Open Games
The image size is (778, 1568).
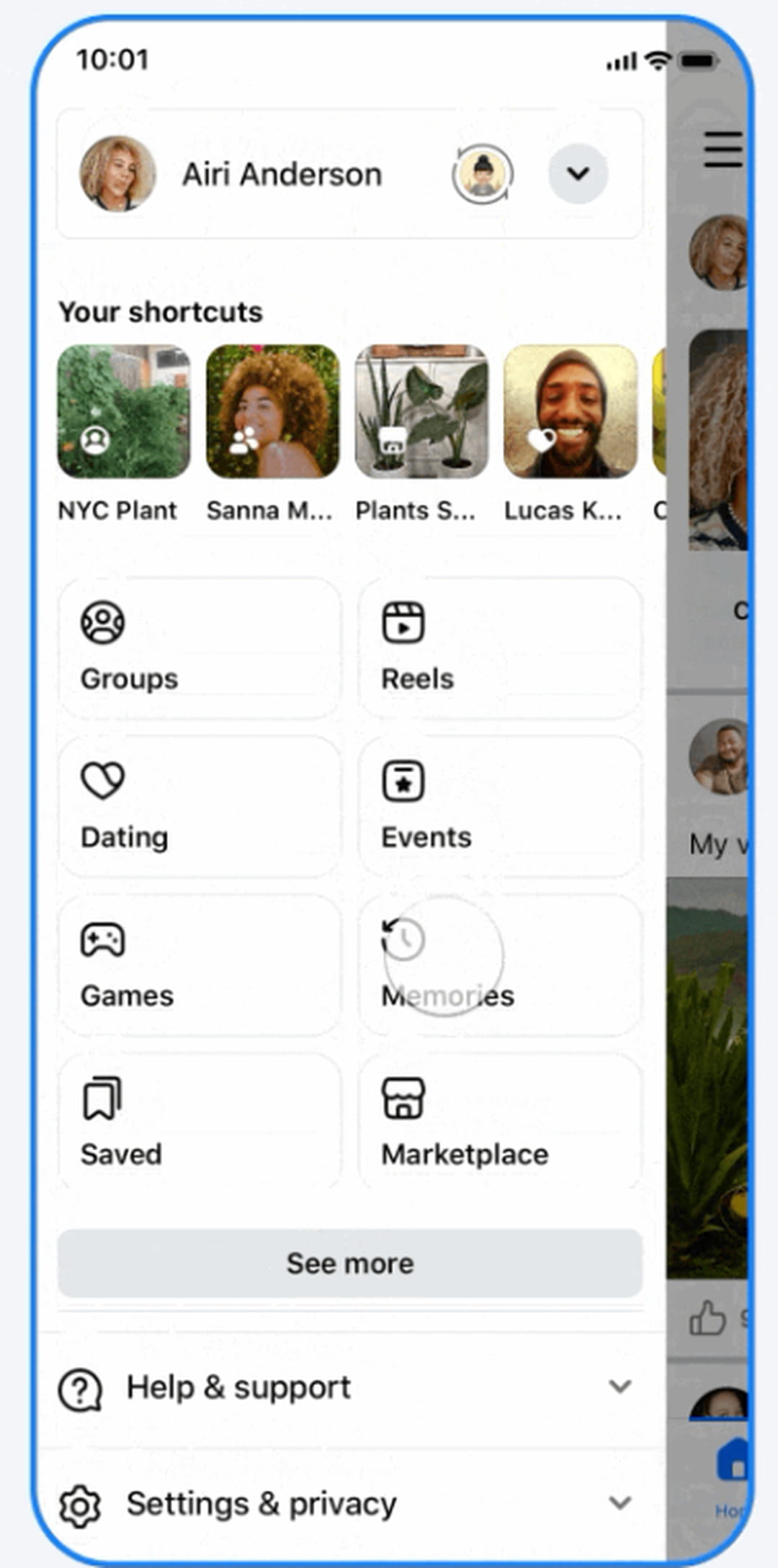click(x=199, y=965)
